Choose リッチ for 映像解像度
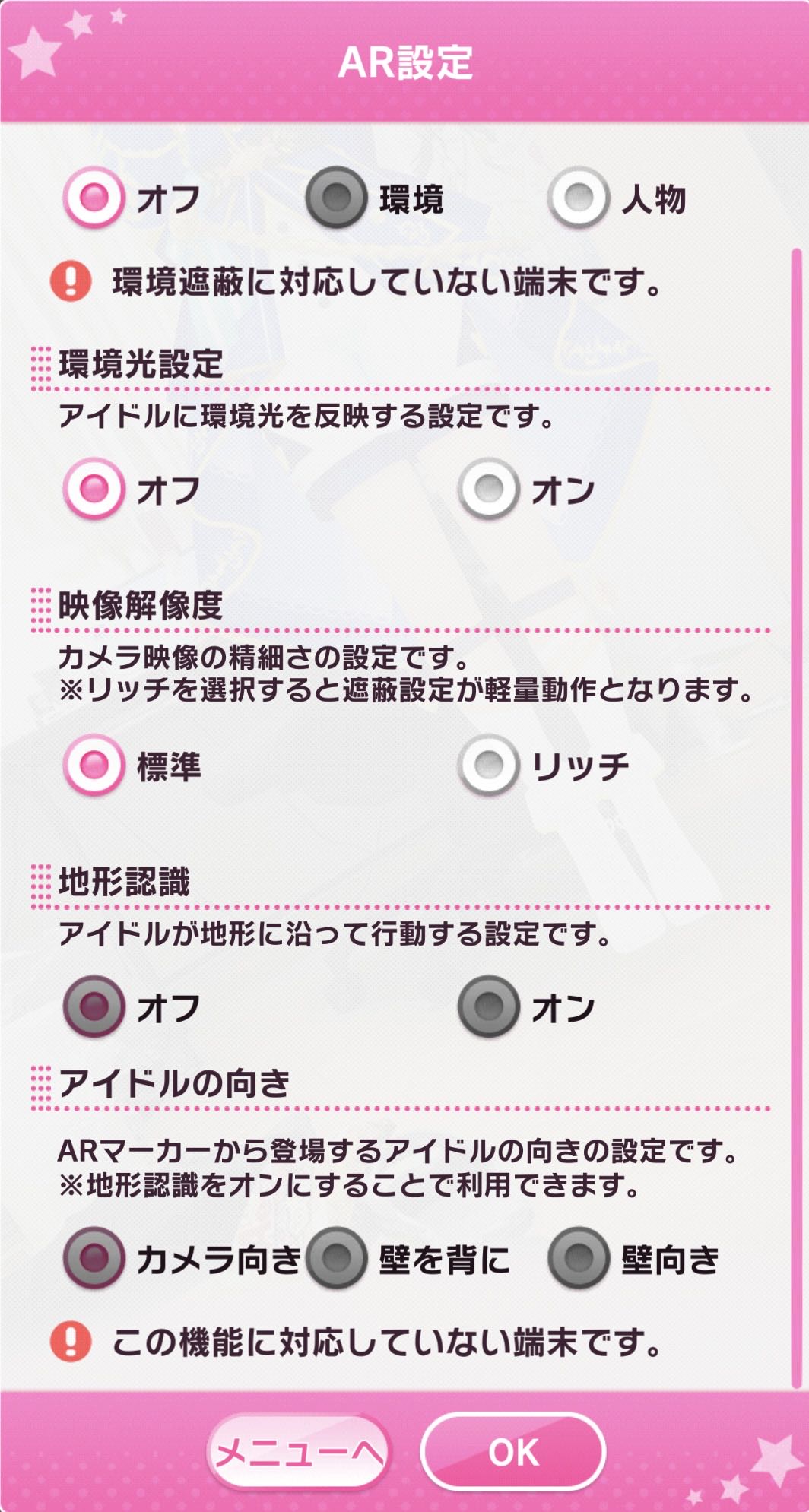This screenshot has height=1512, width=809. (x=489, y=766)
